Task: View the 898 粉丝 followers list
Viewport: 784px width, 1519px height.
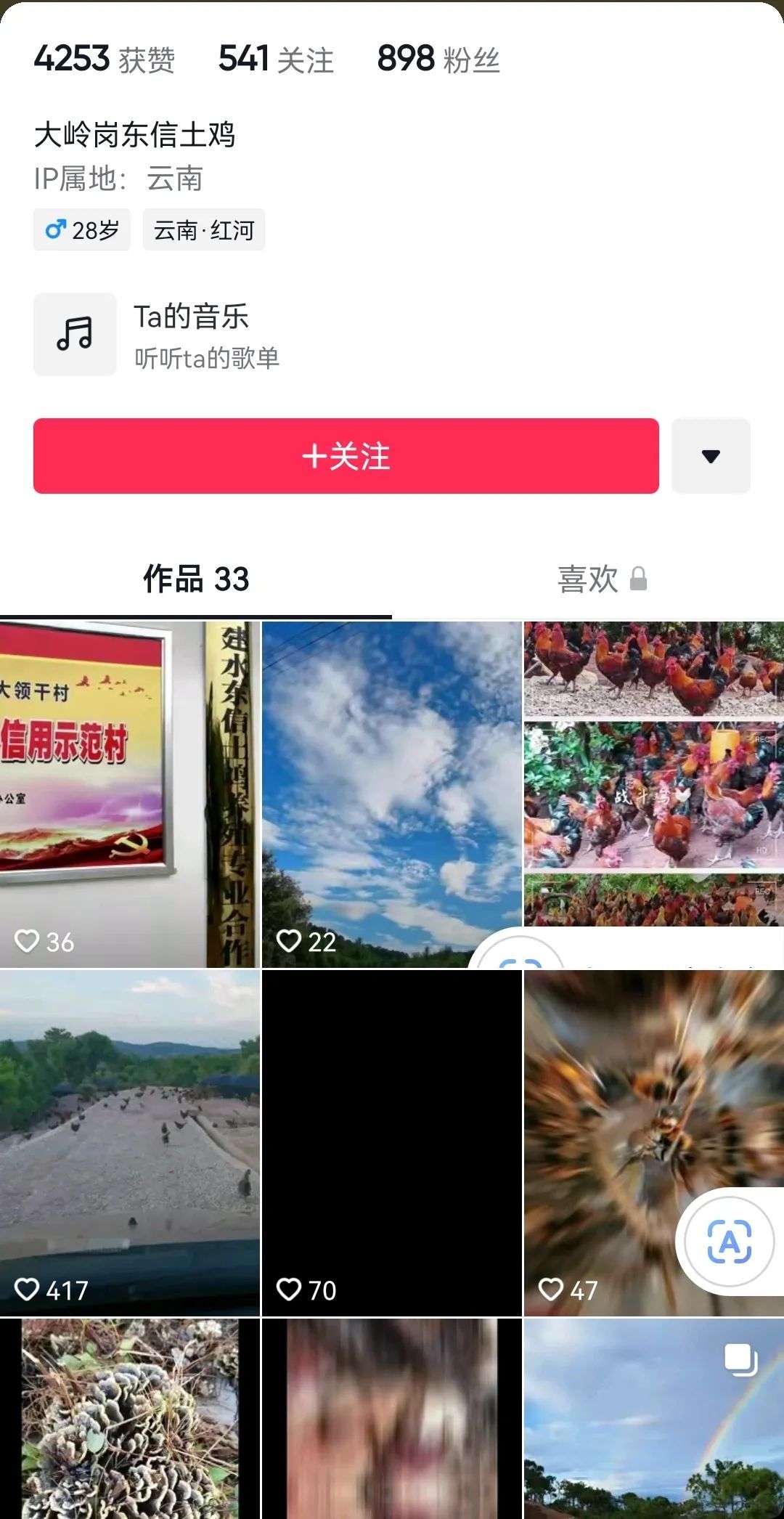Action: pos(438,60)
